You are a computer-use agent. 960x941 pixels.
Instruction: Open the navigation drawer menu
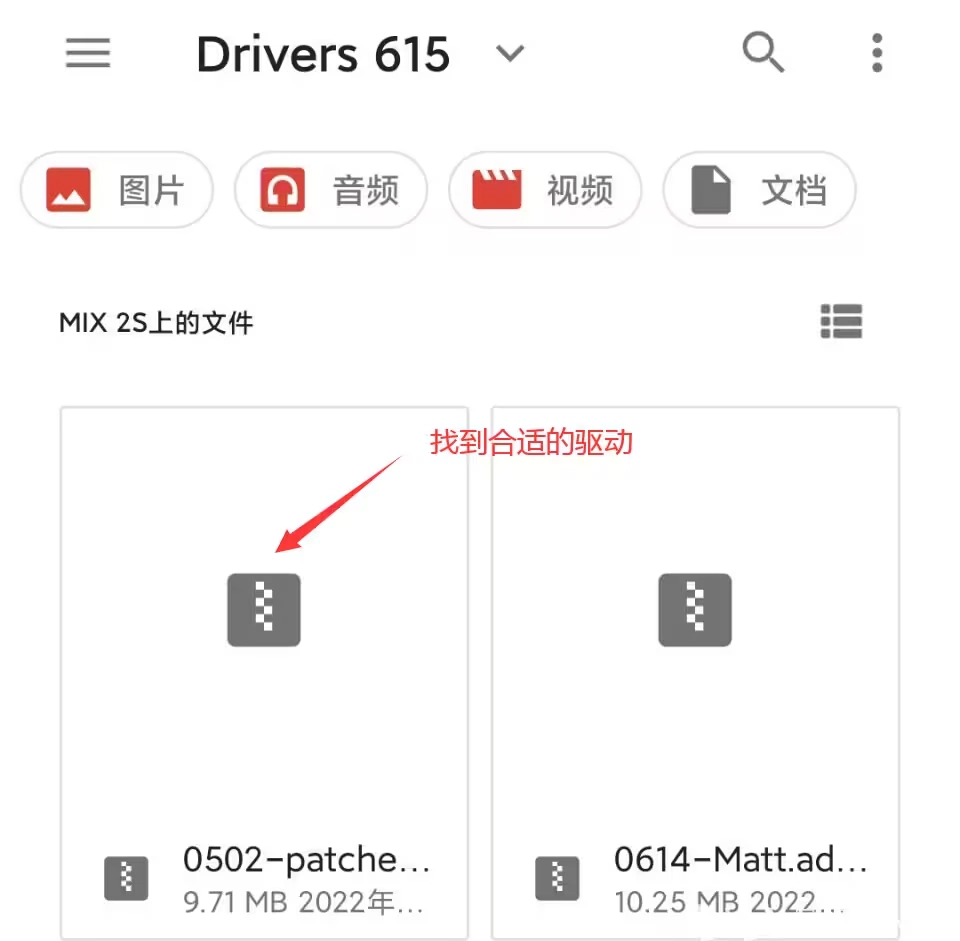tap(88, 53)
